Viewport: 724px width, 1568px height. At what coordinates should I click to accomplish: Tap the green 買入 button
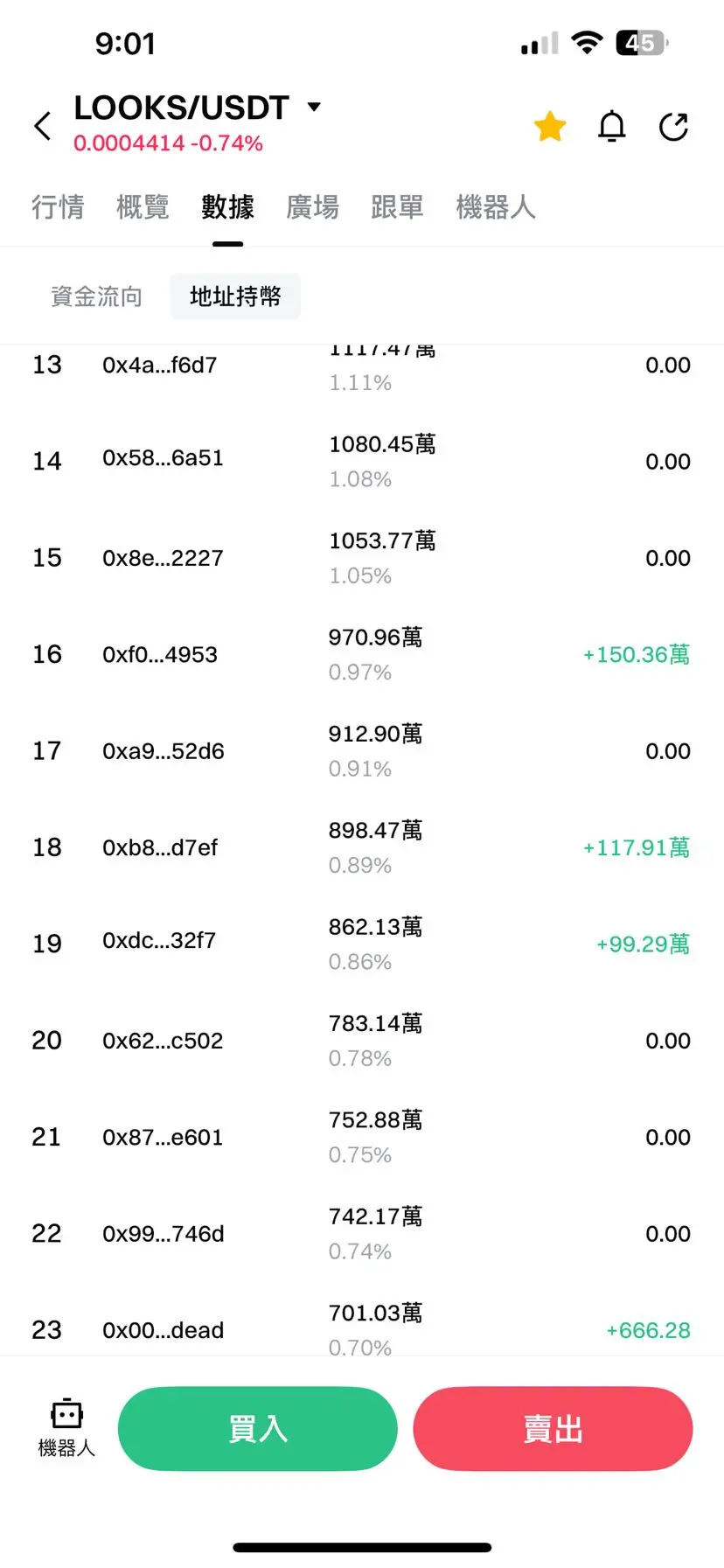(x=257, y=1429)
